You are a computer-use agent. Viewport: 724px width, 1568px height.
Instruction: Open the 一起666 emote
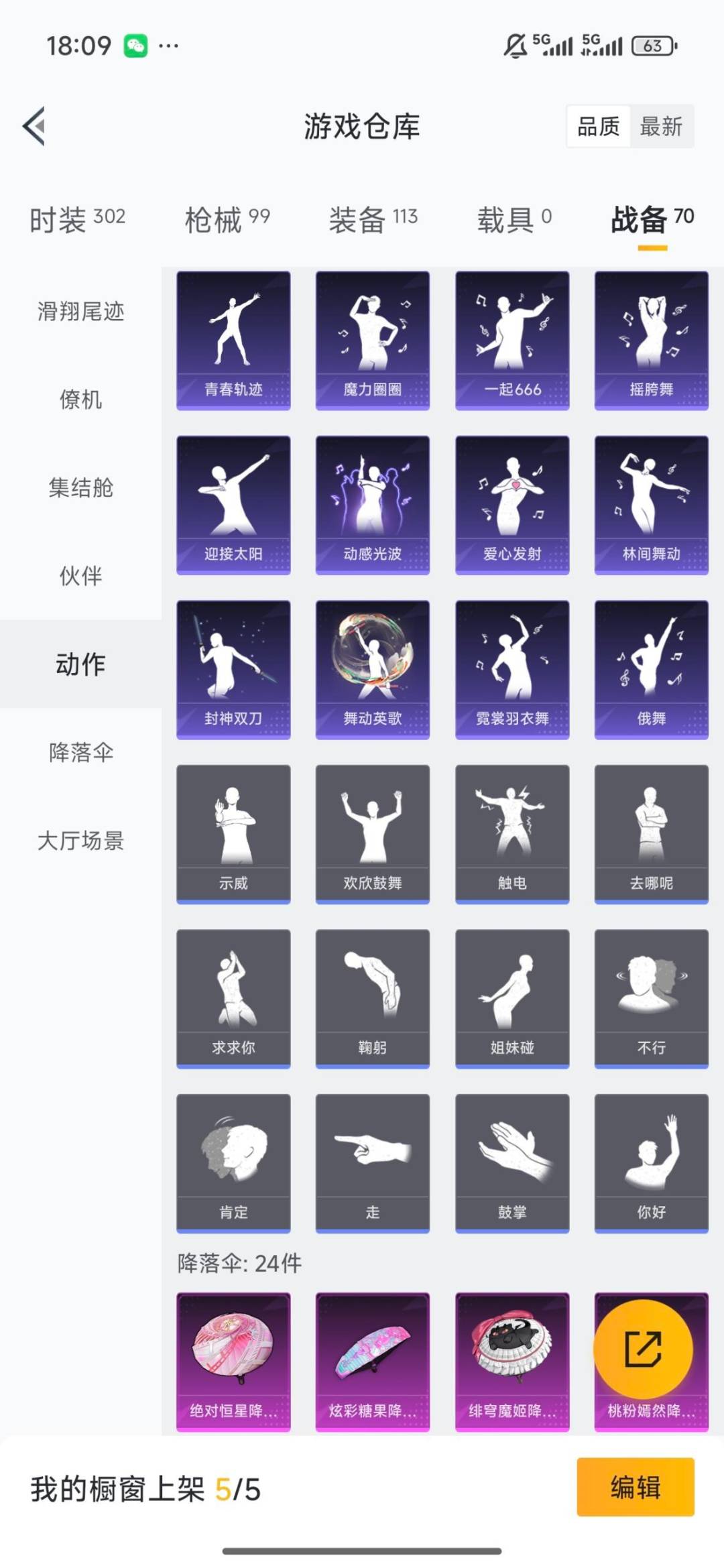[x=512, y=339]
